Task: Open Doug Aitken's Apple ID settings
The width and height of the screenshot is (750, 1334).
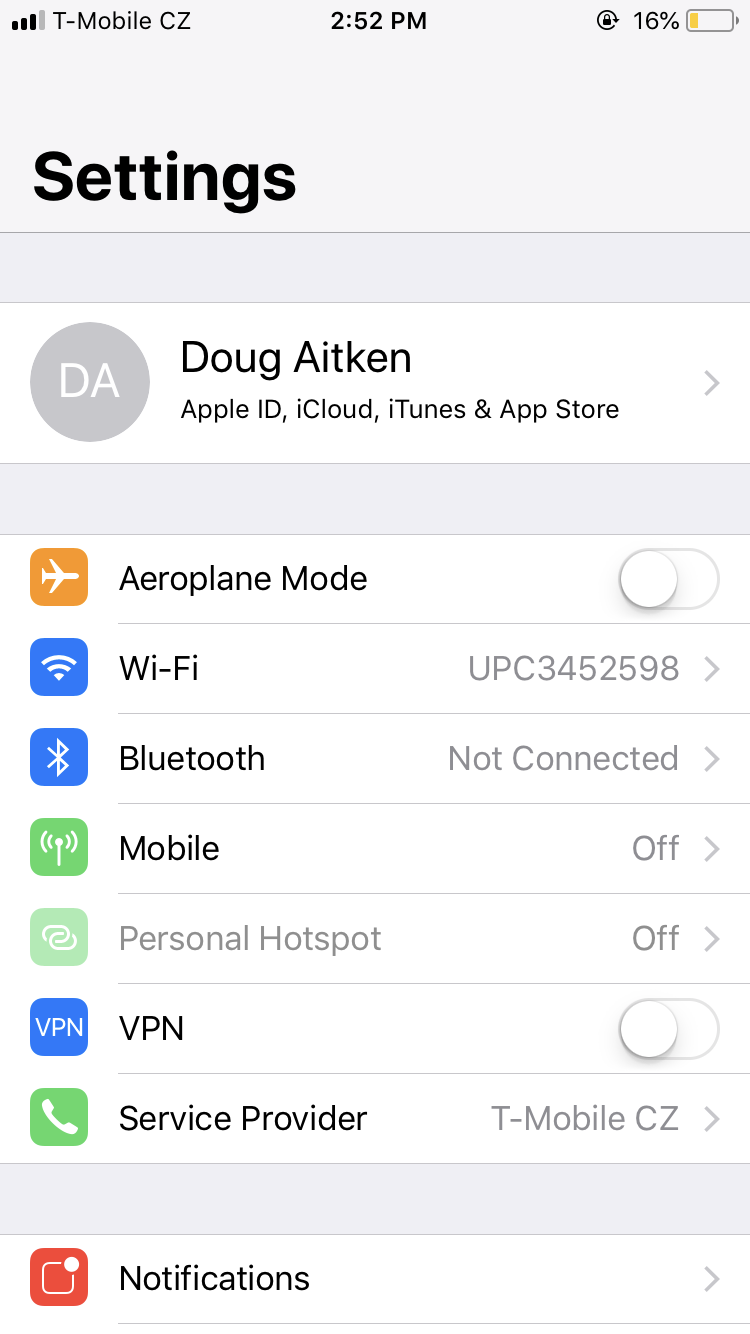Action: click(x=375, y=383)
